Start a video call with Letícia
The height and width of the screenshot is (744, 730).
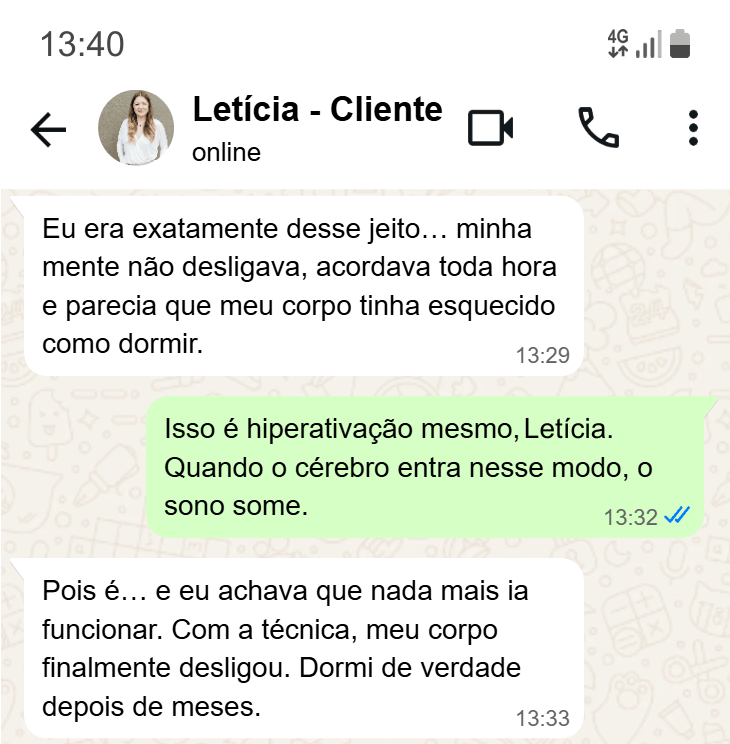click(491, 128)
